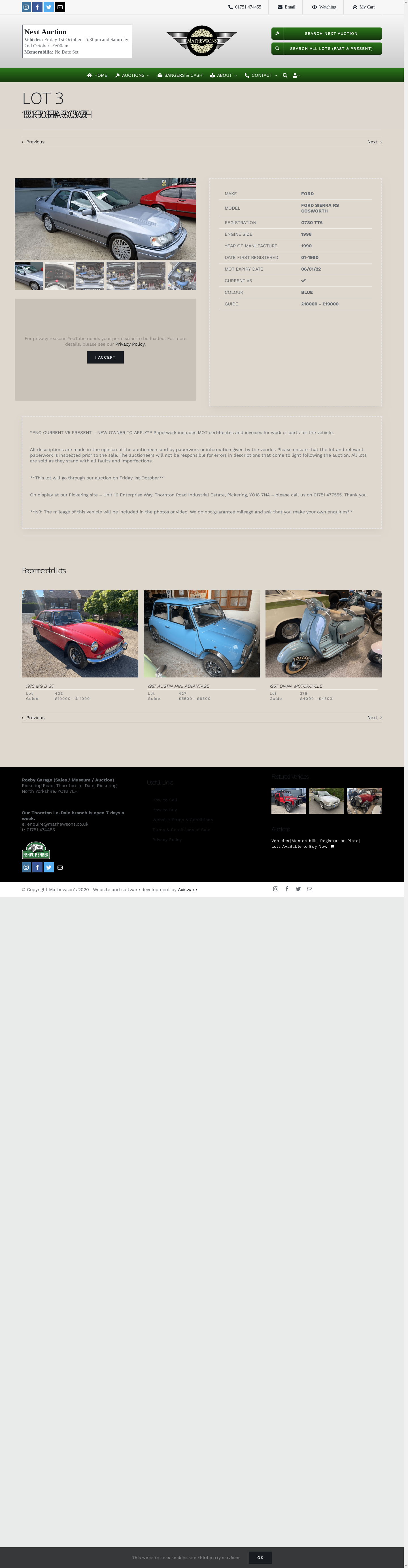Screen dimensions: 408x1568
Task: Open My Cart
Action: (x=364, y=7)
